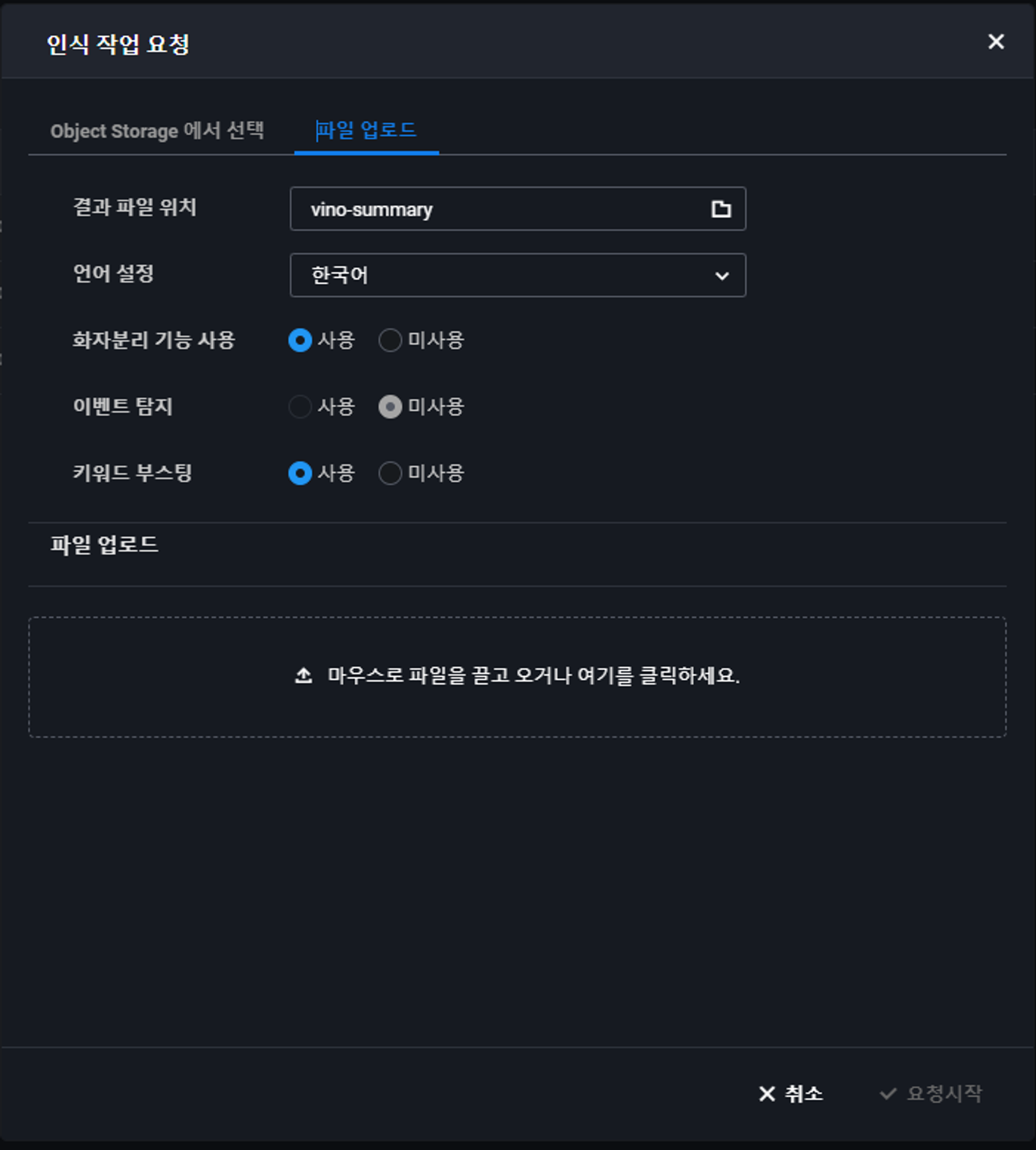
Task: Tap the 결과 파일 위치 input field
Action: pos(495,209)
